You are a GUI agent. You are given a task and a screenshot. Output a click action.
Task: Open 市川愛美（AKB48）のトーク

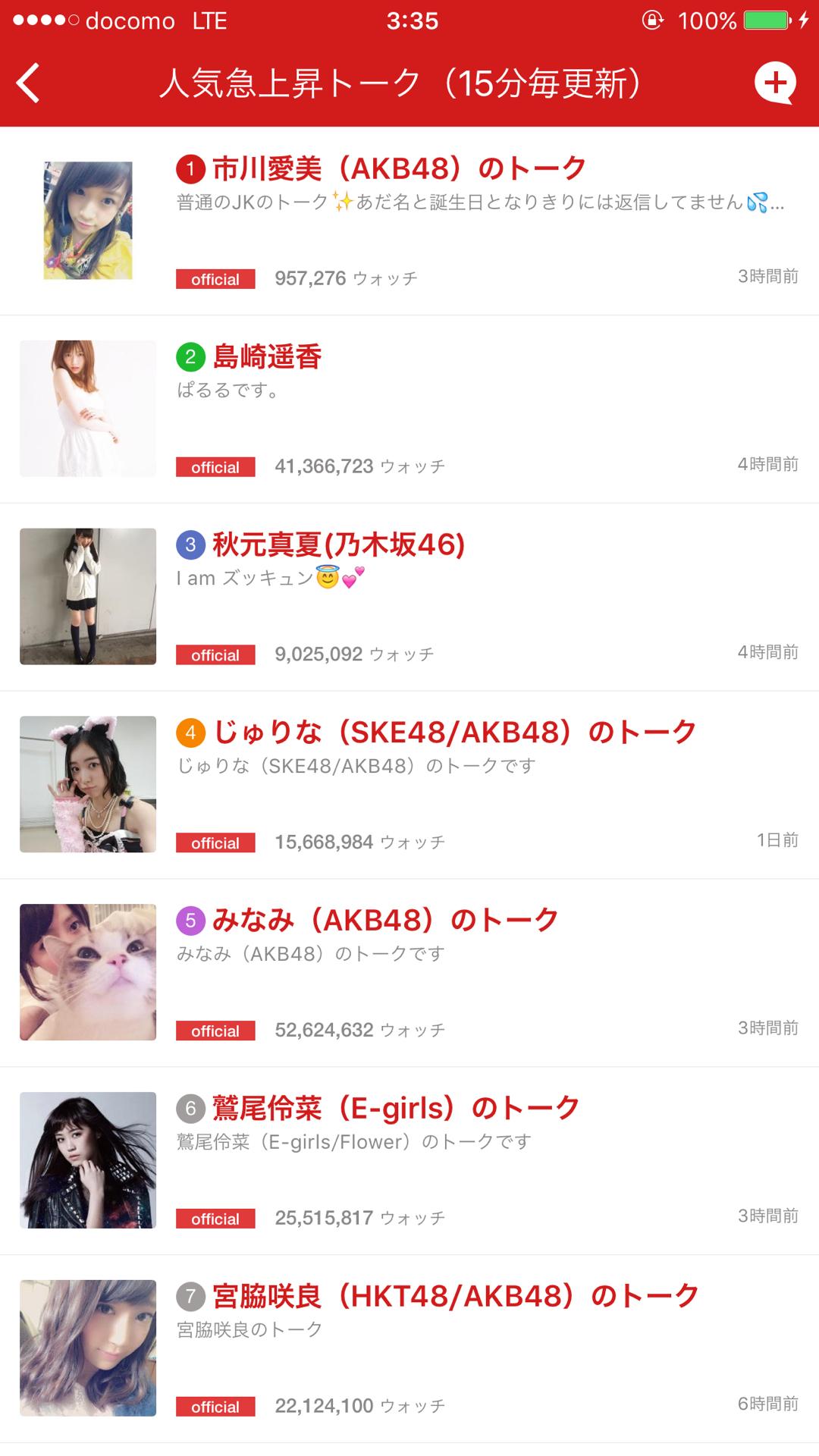(x=399, y=169)
